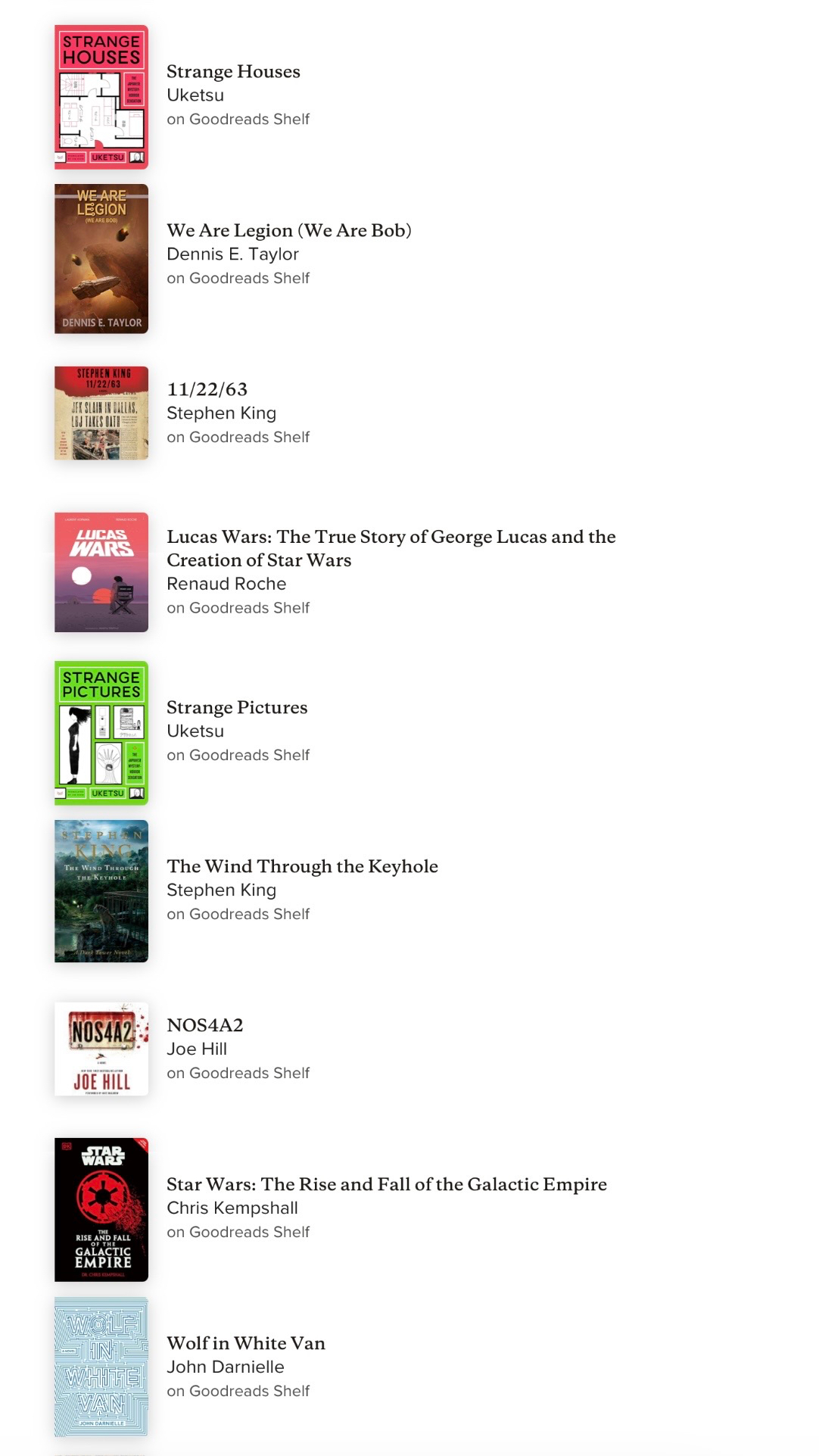This screenshot has width=819, height=1456.
Task: Open Rise and Fall of the Galactic Empire
Action: [x=386, y=1185]
